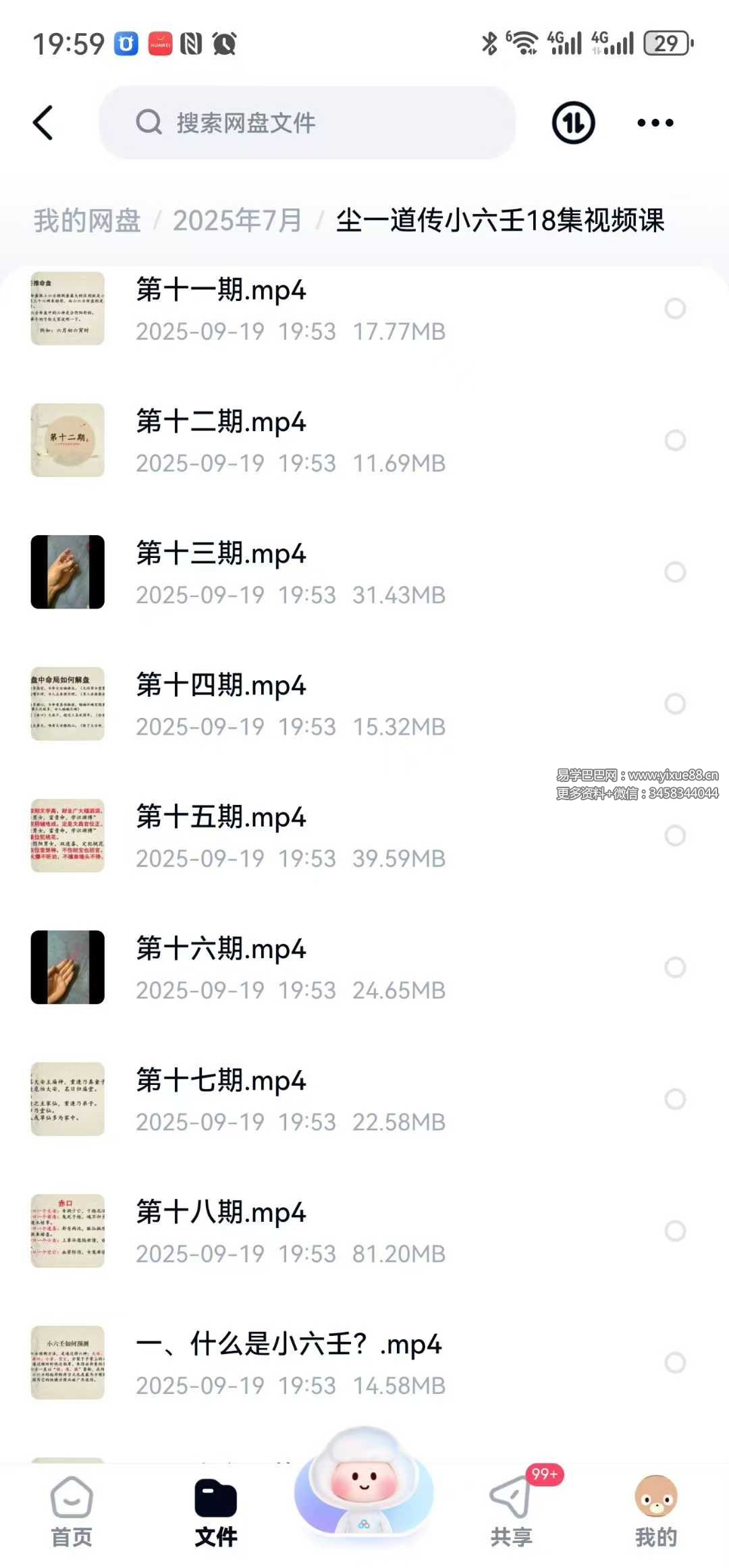
Task: Open the center assistant mascot button
Action: 364,1484
